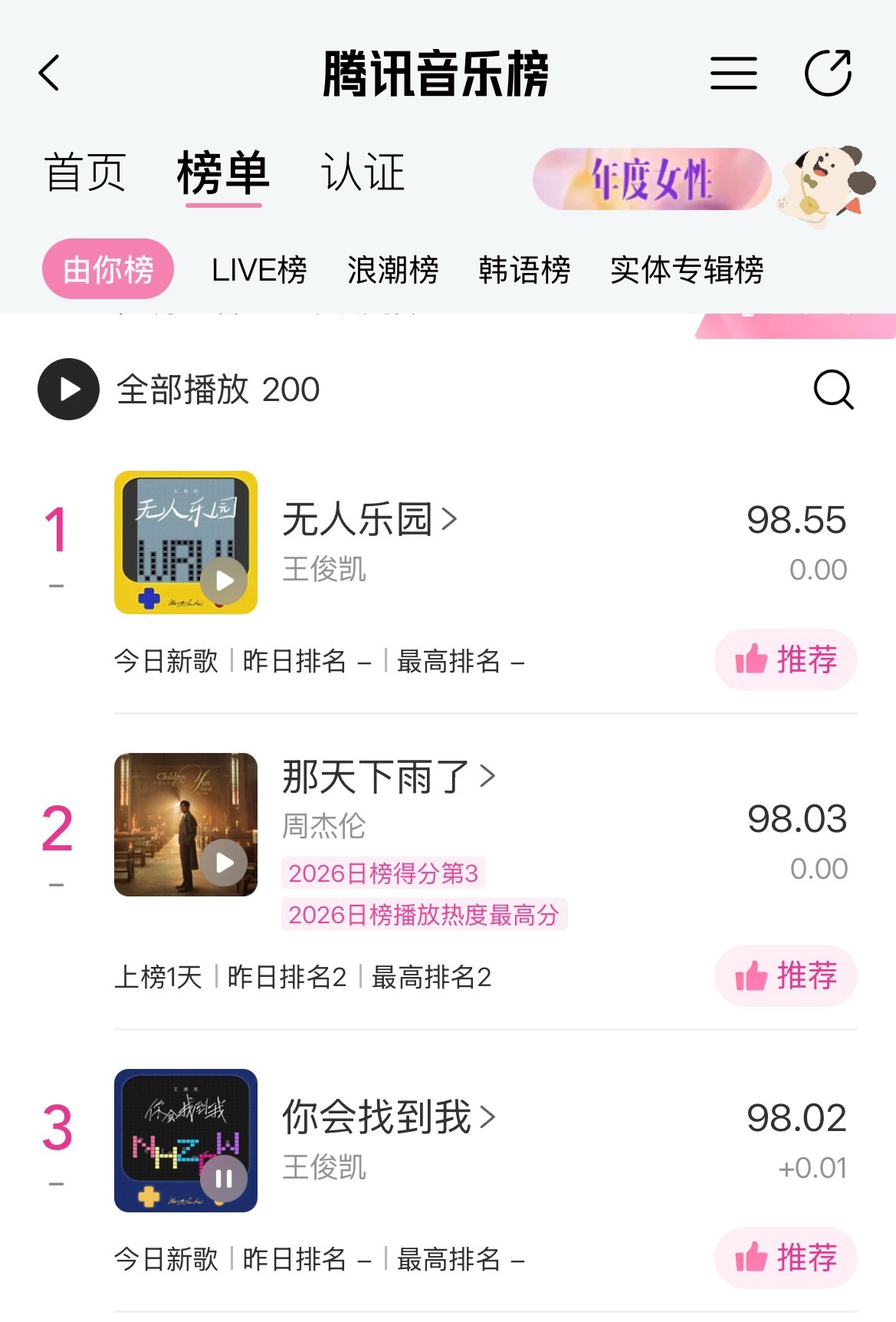Open the 年度女性 banner
This screenshot has height=1322, width=896.
click(651, 179)
